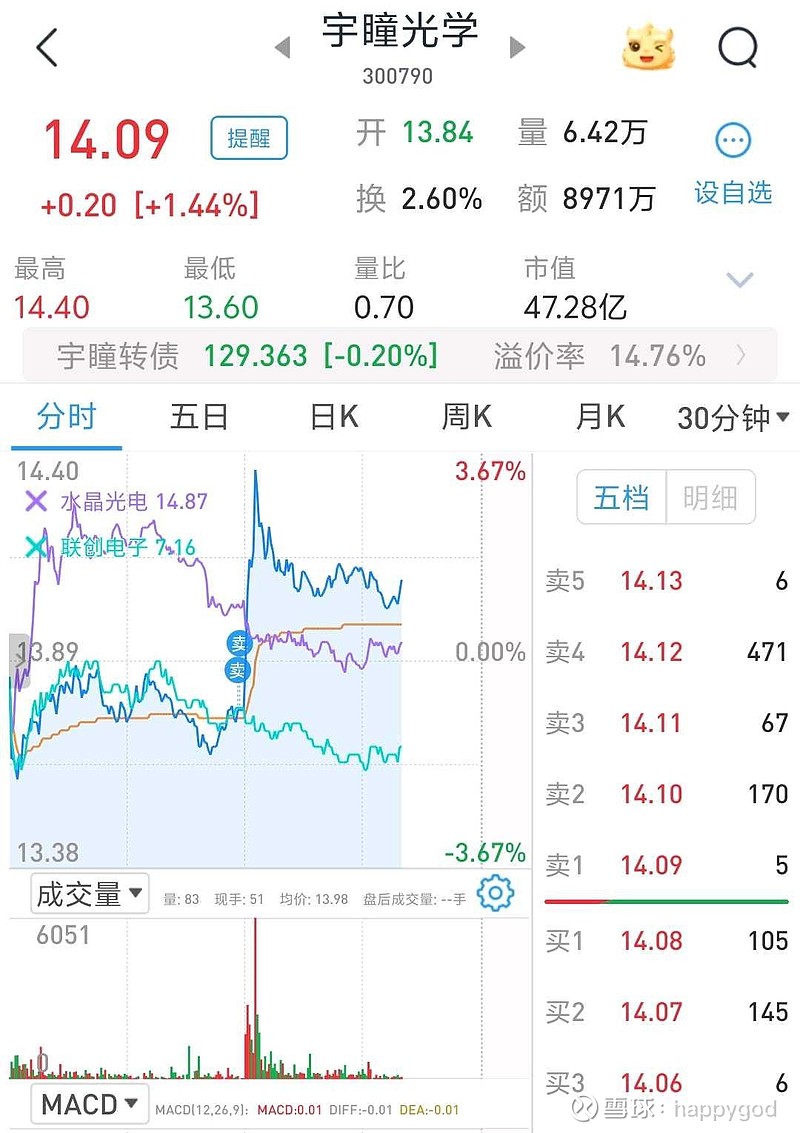Open the 成交量 indicator dropdown

(x=89, y=894)
